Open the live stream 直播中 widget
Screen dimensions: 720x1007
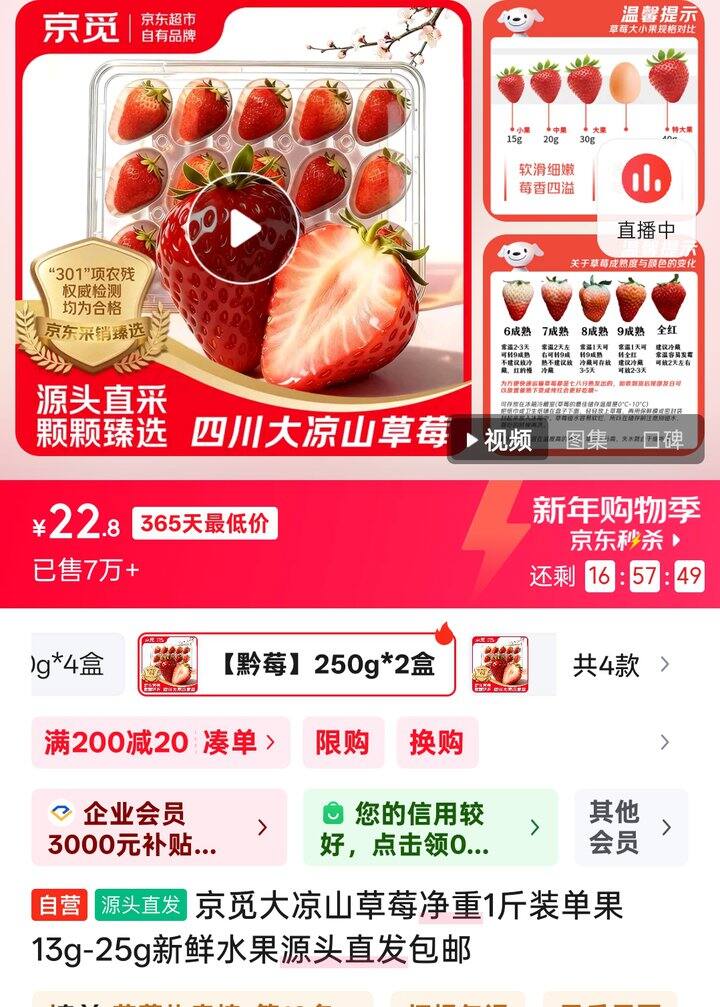(x=647, y=193)
